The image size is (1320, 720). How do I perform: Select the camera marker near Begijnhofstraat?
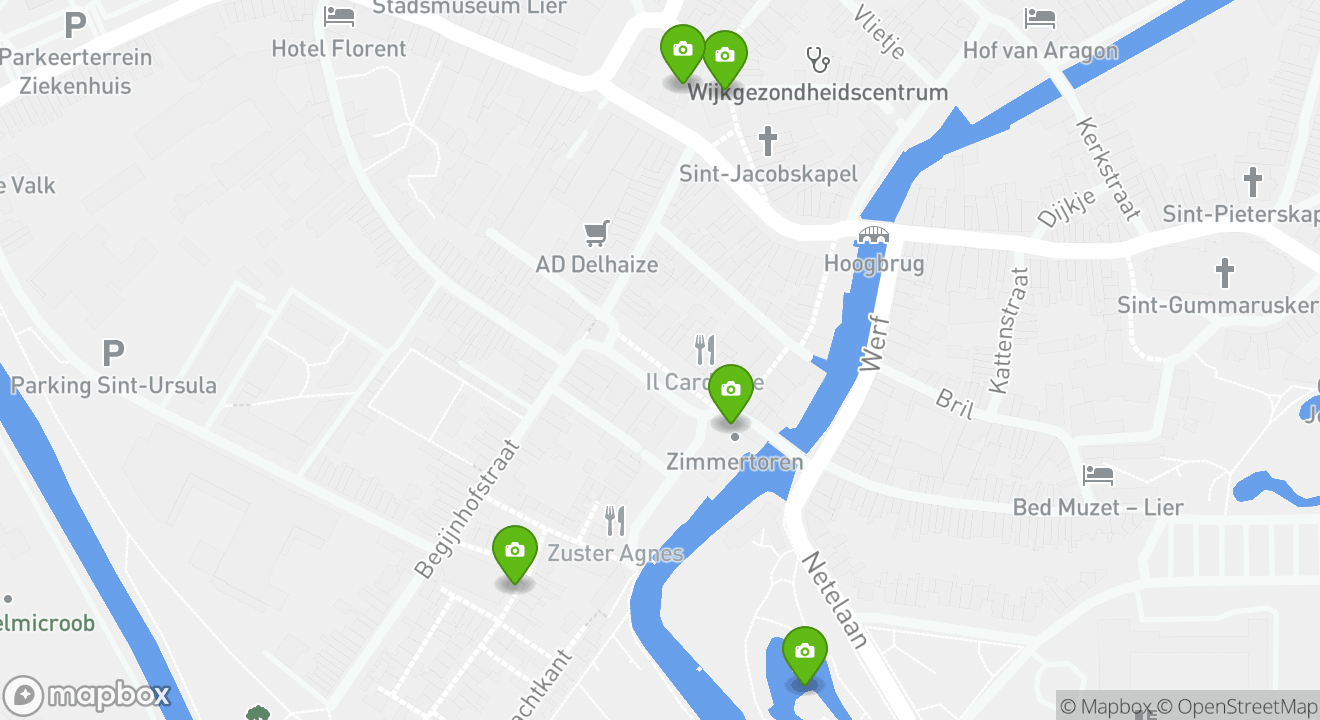point(515,552)
